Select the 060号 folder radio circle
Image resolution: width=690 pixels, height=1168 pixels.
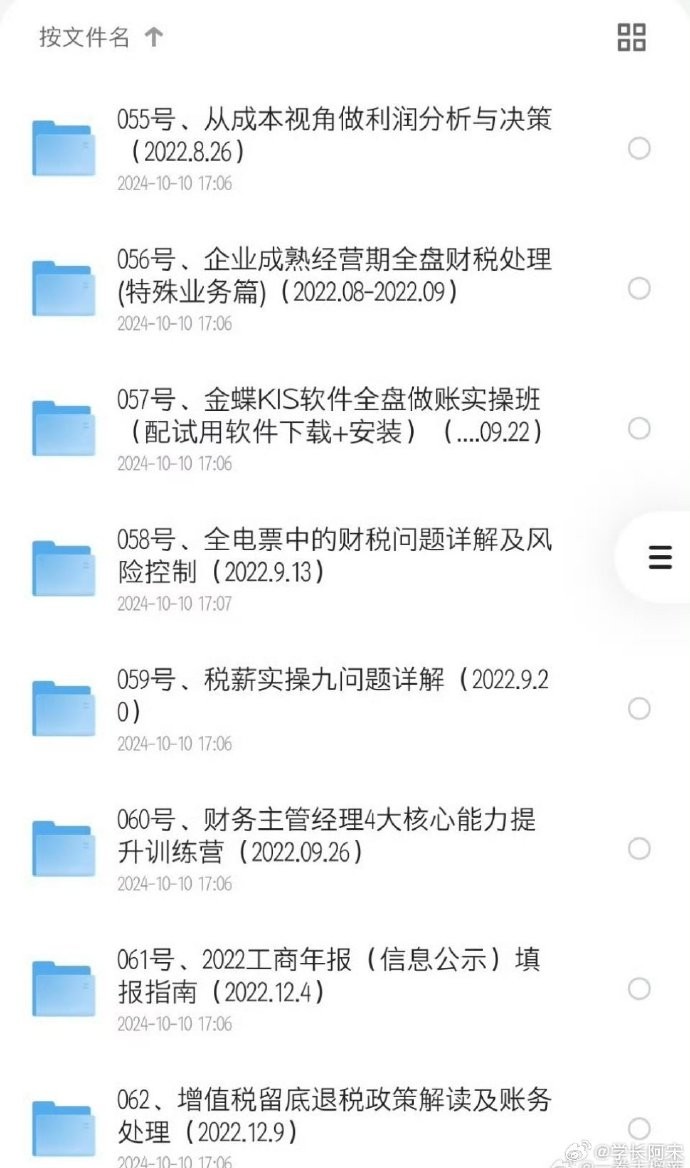(x=639, y=849)
